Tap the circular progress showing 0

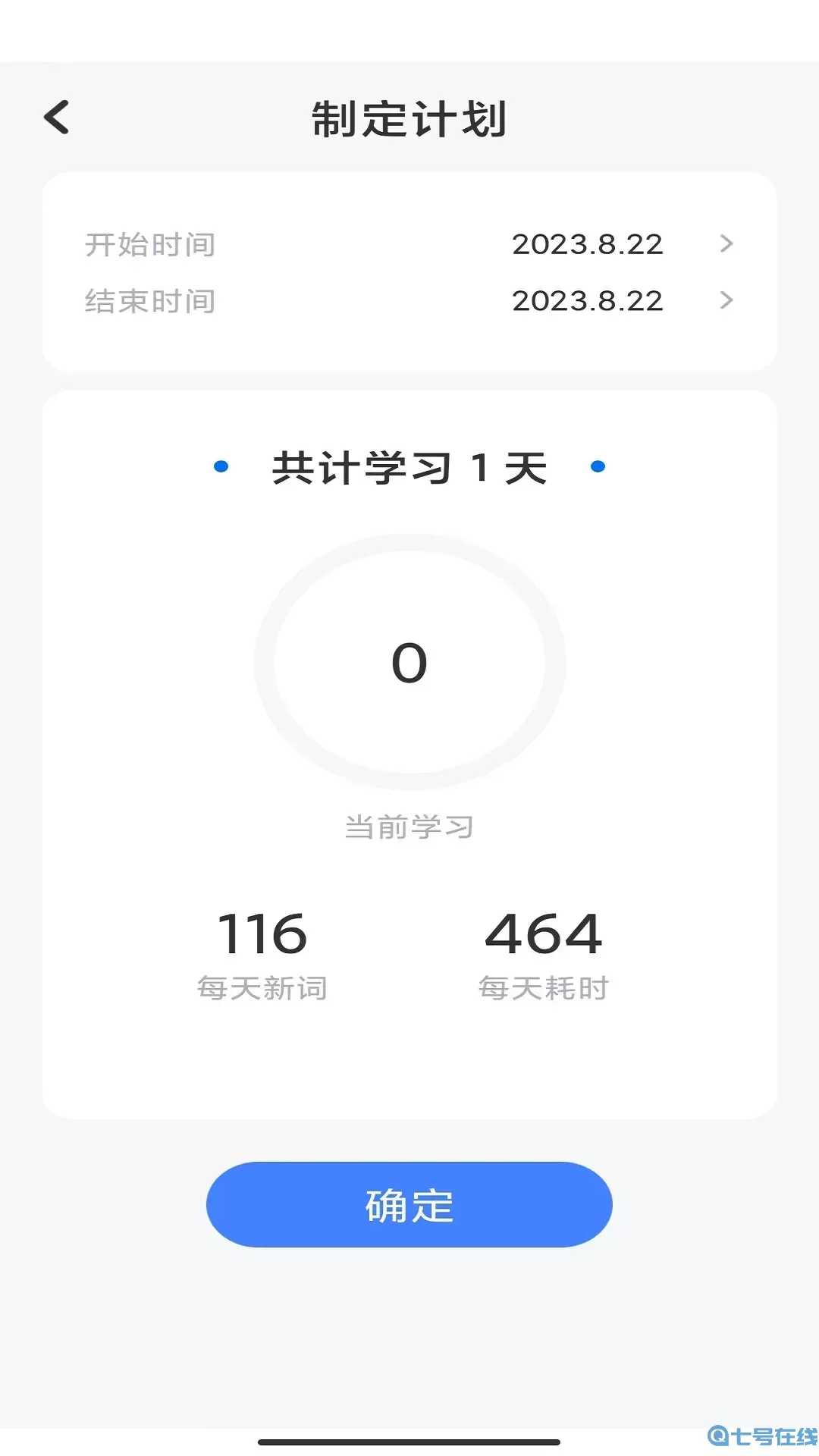coord(409,661)
